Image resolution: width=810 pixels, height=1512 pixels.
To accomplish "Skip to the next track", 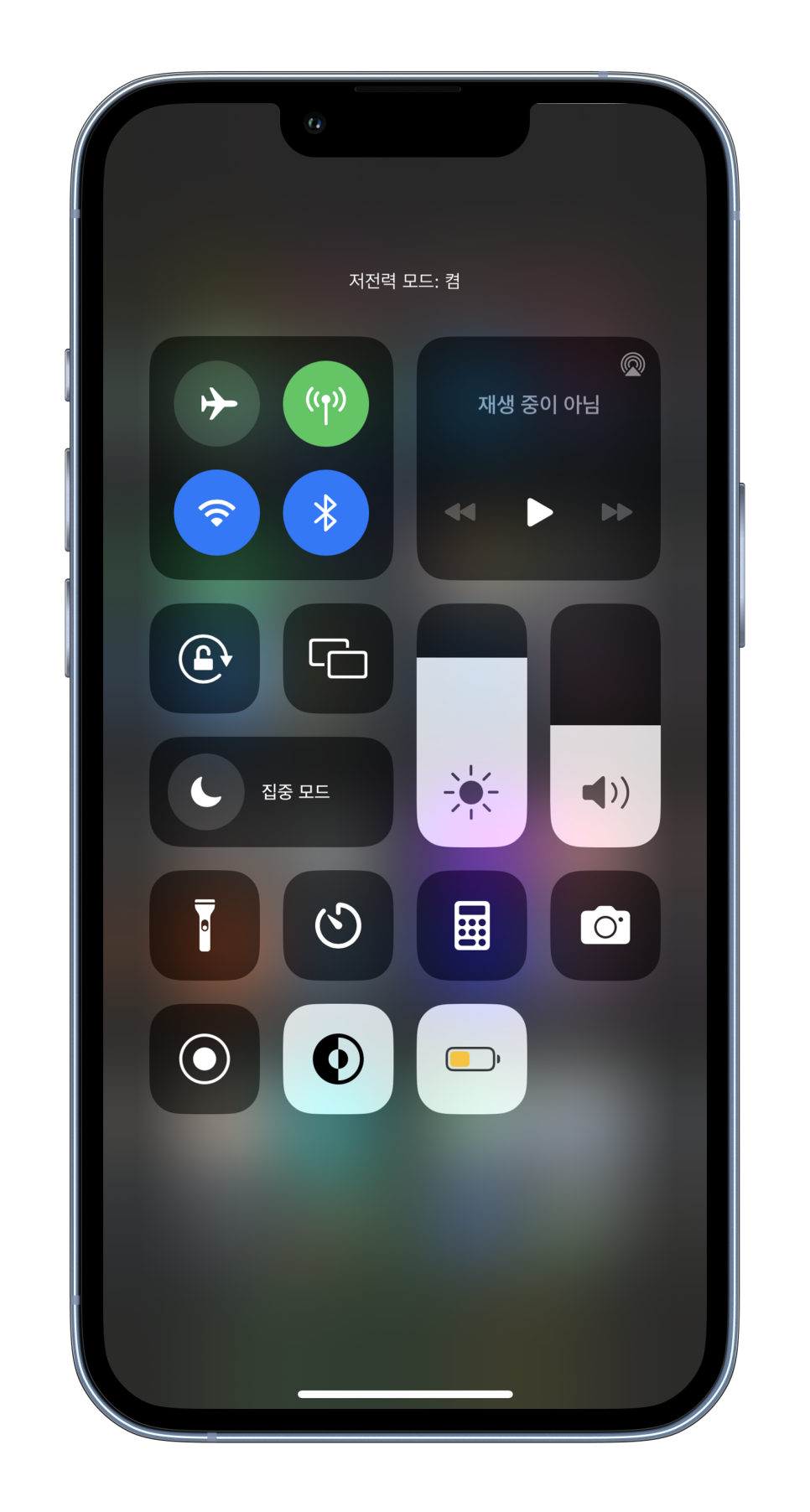I will click(x=617, y=512).
